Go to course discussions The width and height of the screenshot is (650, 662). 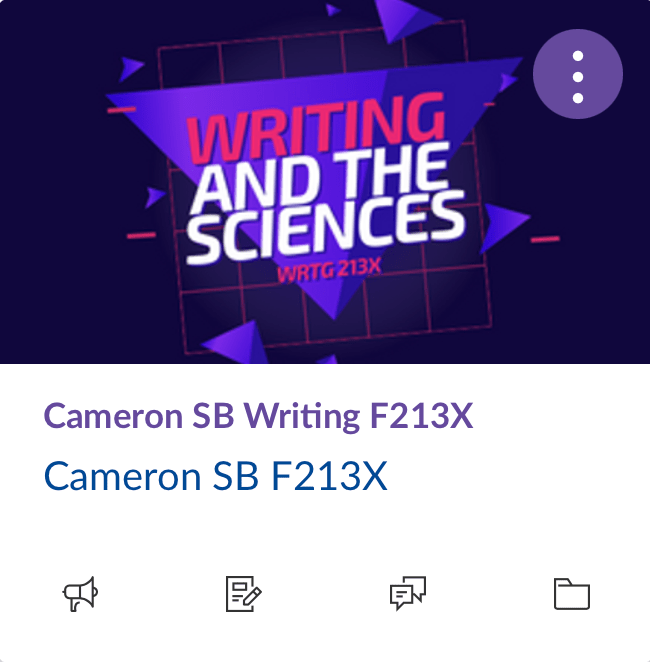point(407,594)
